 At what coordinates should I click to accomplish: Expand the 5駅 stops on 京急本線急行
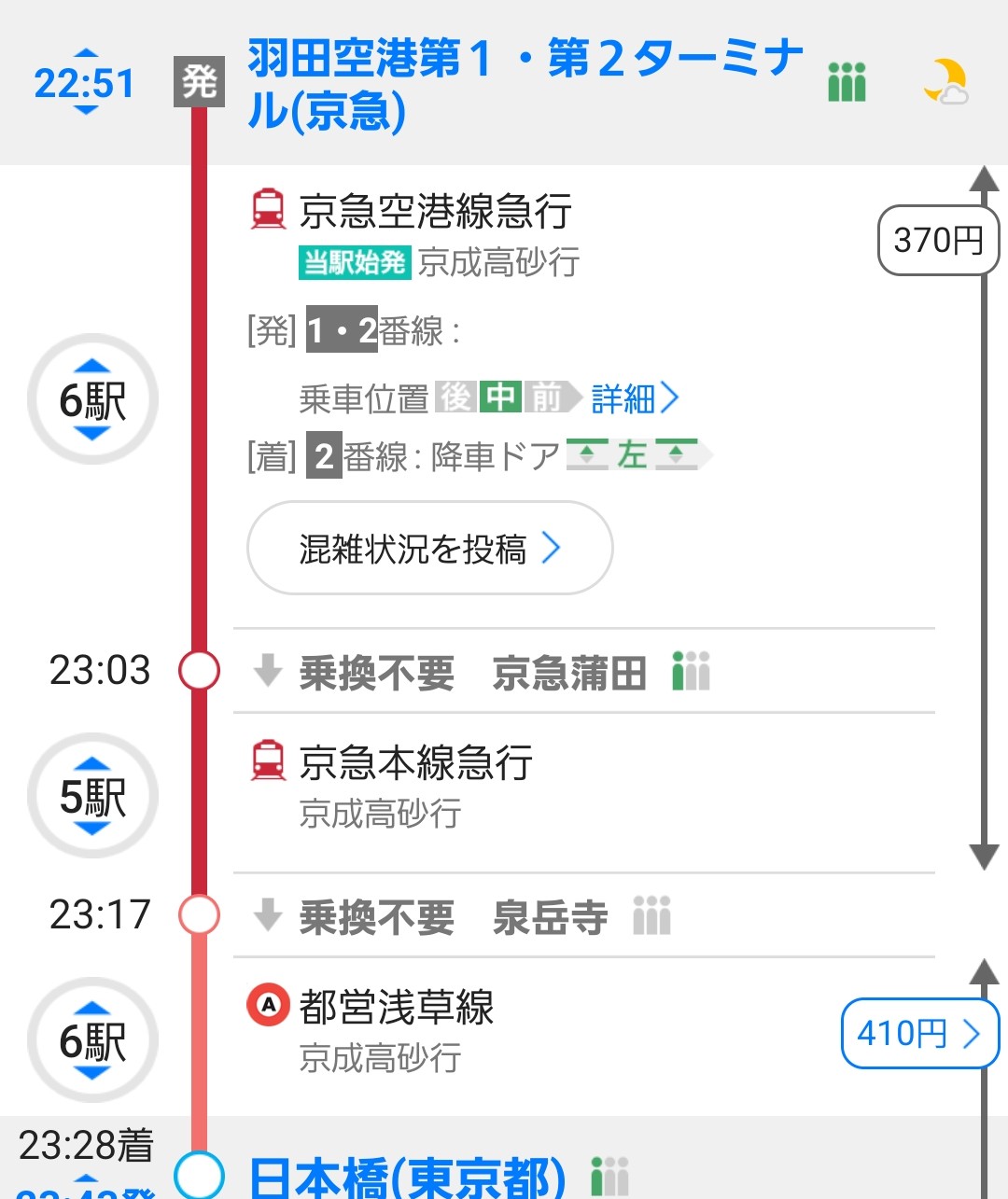(x=92, y=797)
